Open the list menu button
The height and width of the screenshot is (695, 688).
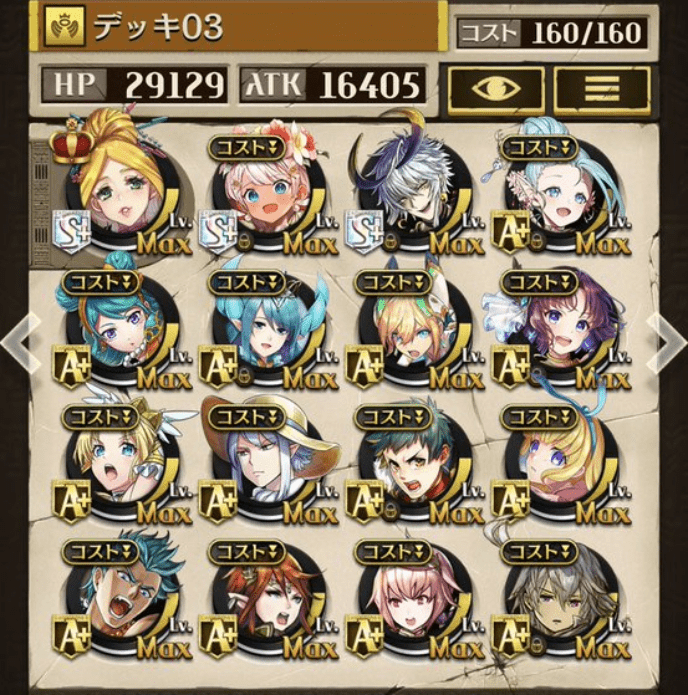(x=602, y=90)
